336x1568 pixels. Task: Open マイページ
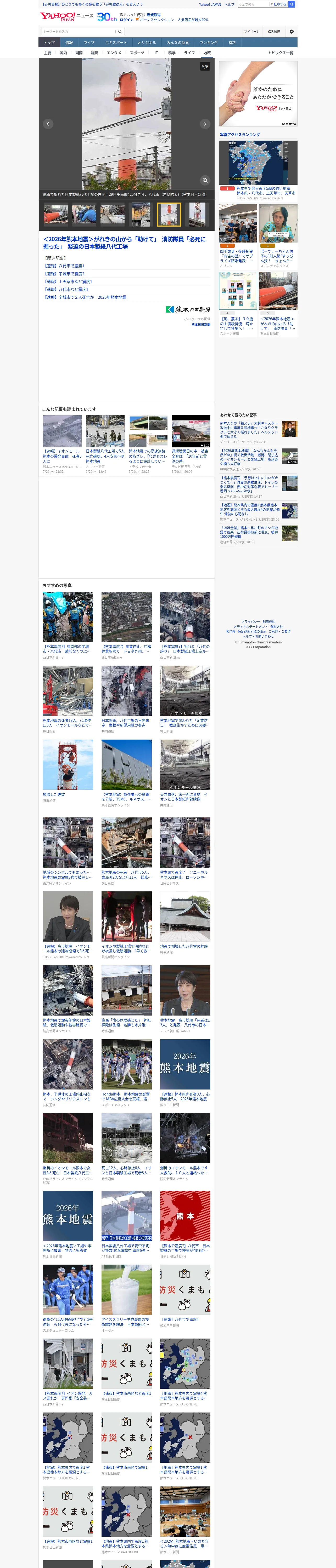pyautogui.click(x=251, y=32)
